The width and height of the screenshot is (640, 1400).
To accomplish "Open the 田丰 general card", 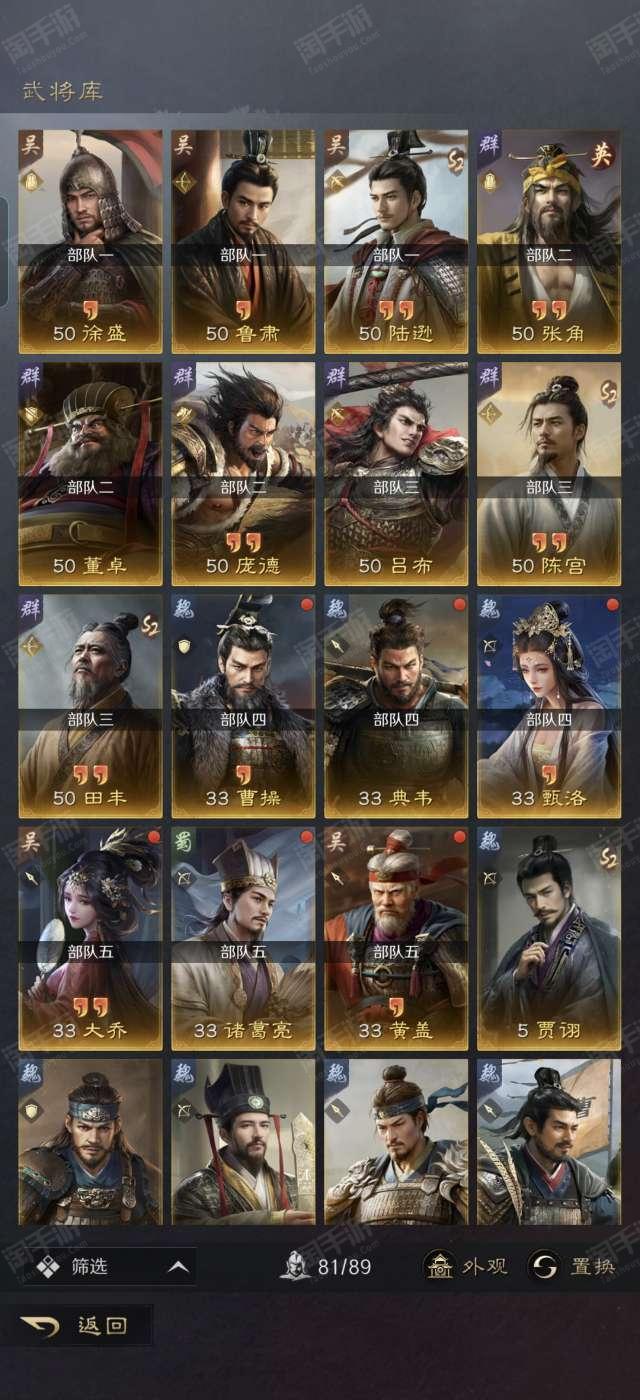I will click(x=90, y=706).
